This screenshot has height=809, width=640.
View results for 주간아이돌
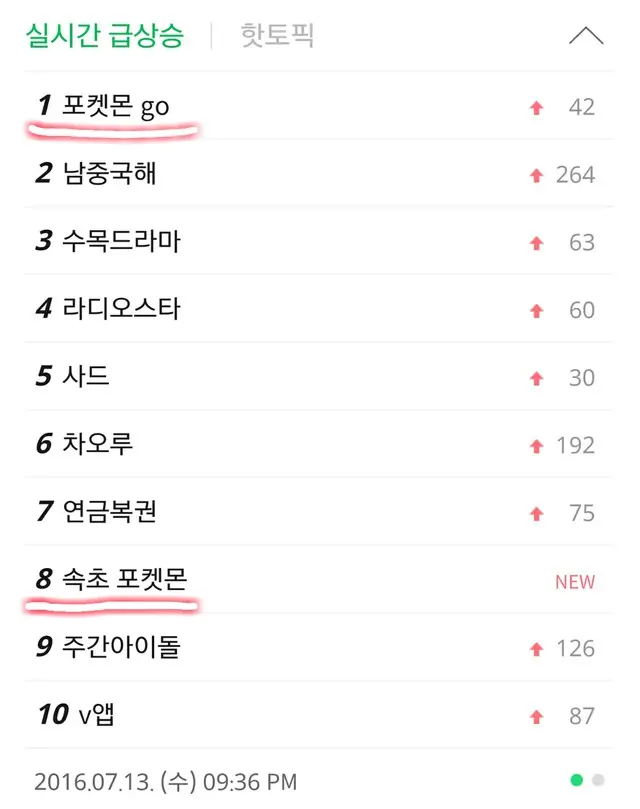point(122,647)
